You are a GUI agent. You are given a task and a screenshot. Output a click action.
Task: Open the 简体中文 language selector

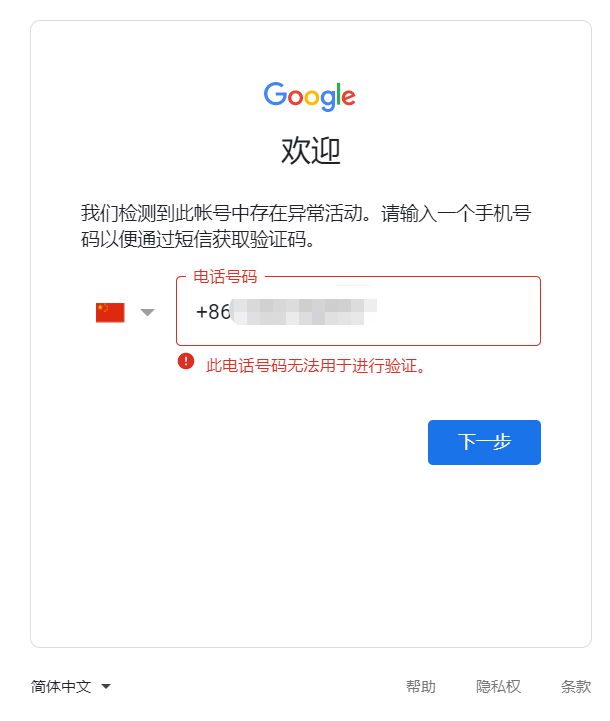(71, 687)
